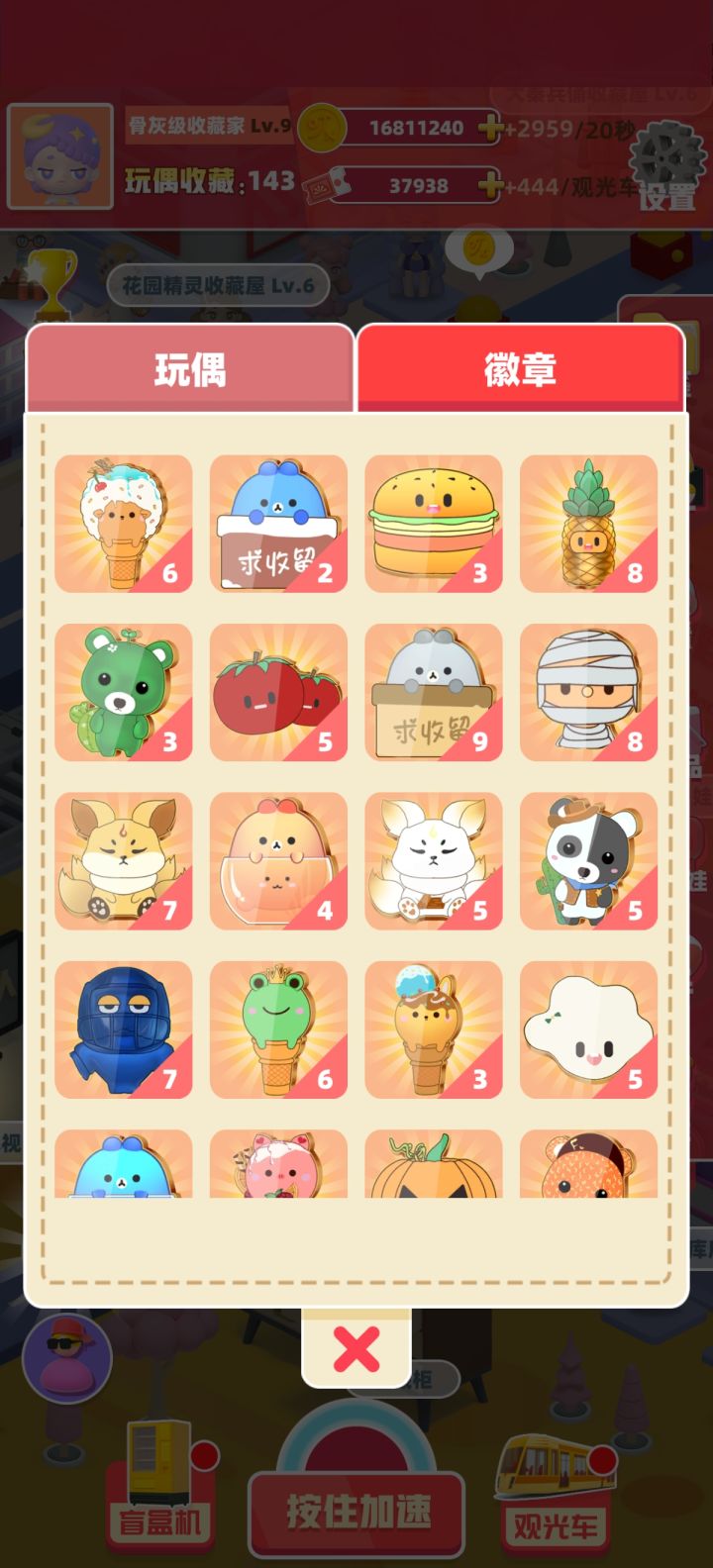Switch to the 徽章 badges tab
The width and height of the screenshot is (713, 1568).
(522, 366)
